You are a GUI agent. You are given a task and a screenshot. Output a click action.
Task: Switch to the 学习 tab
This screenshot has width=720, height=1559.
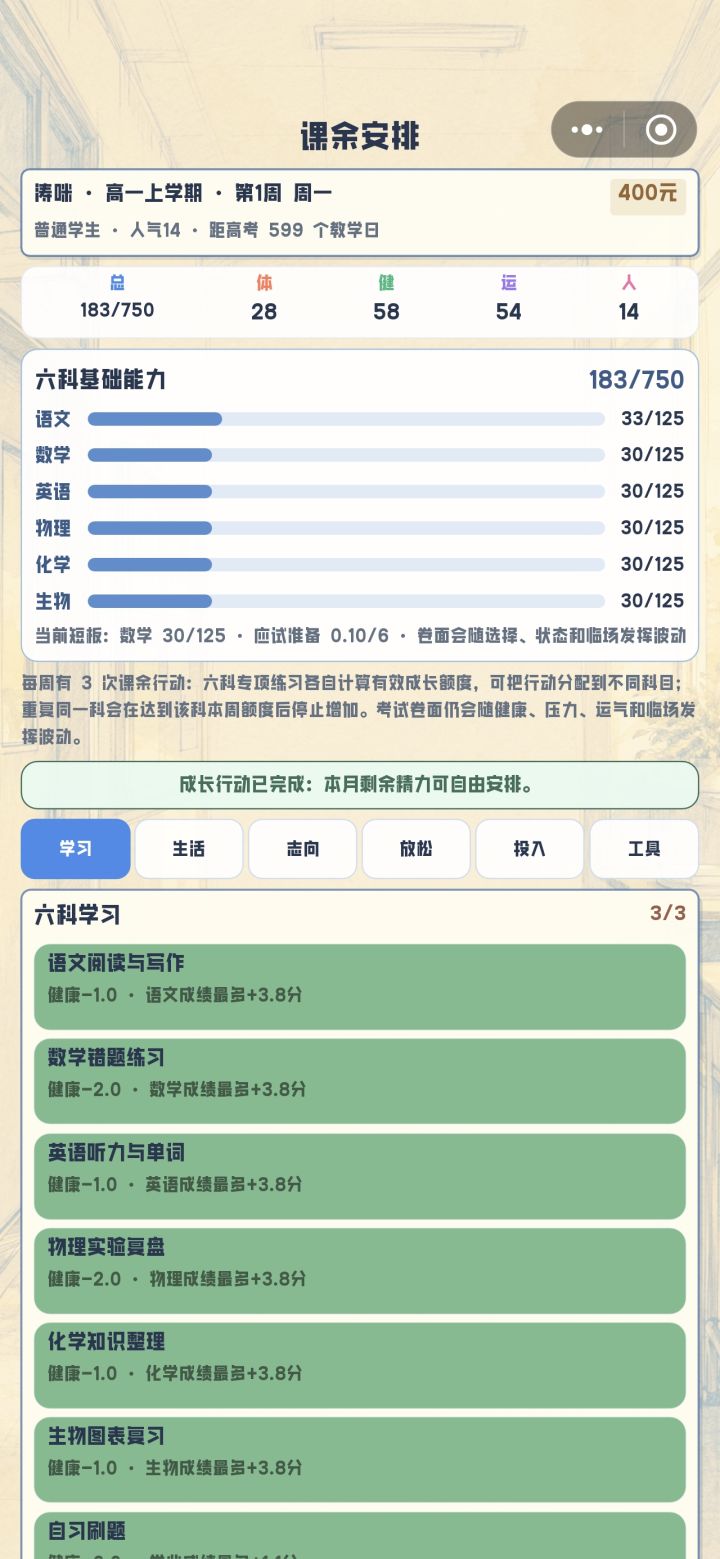(76, 849)
